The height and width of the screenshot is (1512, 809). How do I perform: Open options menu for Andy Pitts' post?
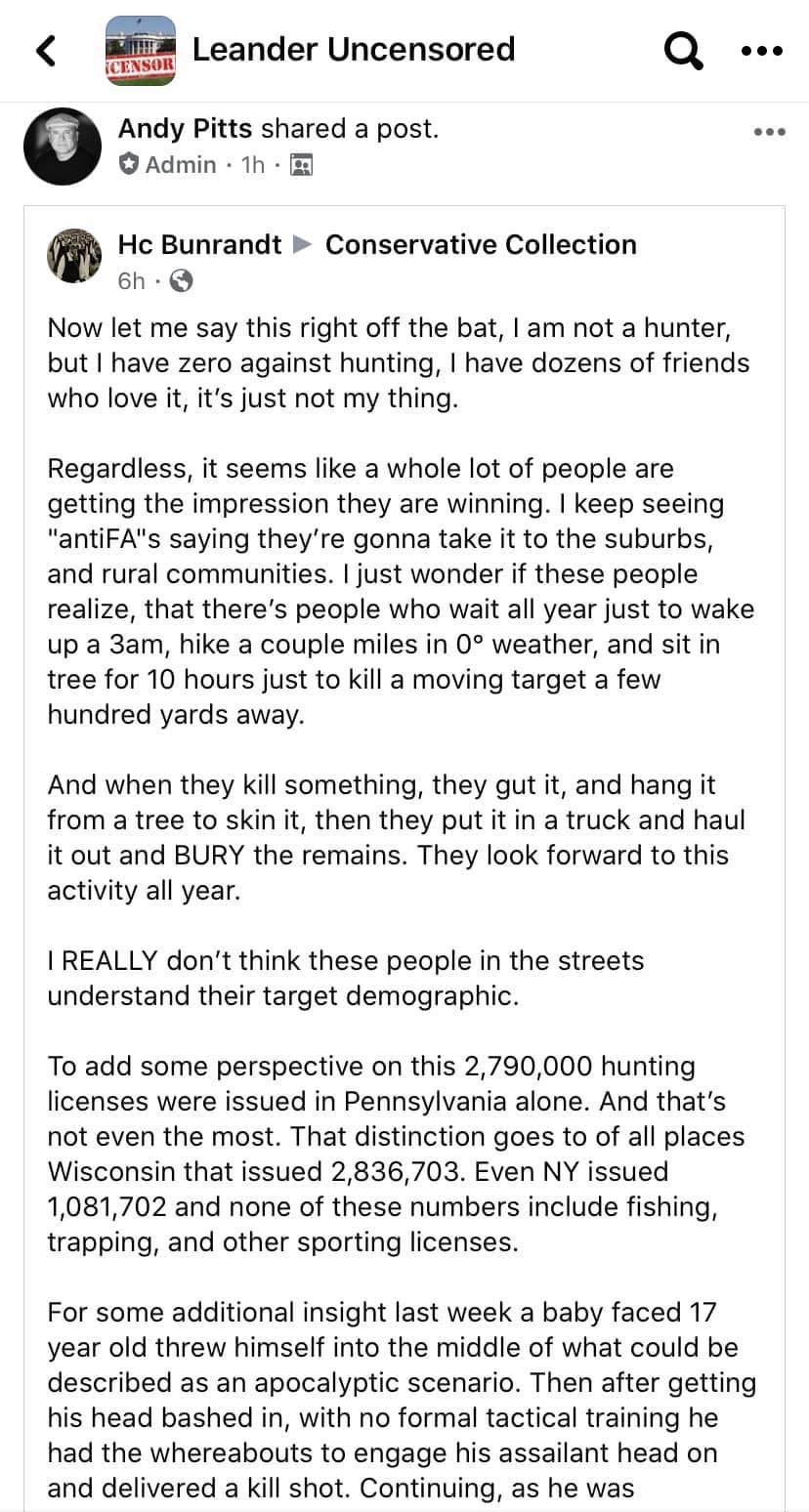tap(769, 132)
